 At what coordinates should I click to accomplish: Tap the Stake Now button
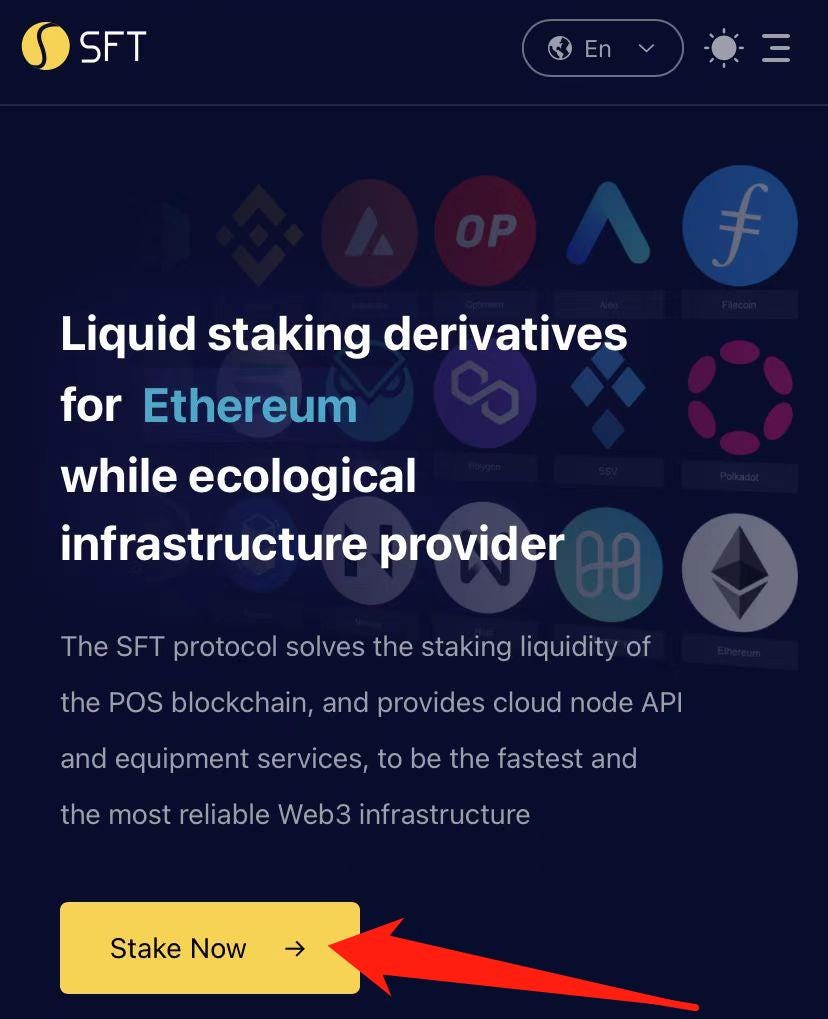click(x=209, y=947)
